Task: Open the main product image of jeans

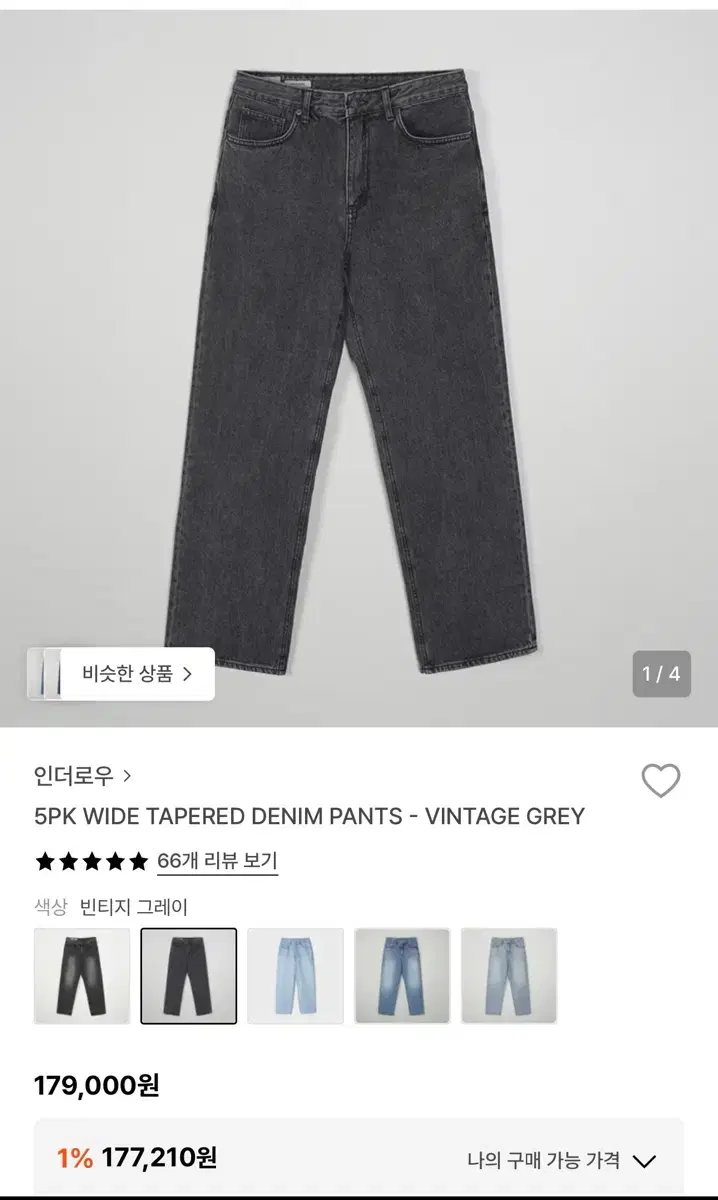Action: (x=358, y=370)
